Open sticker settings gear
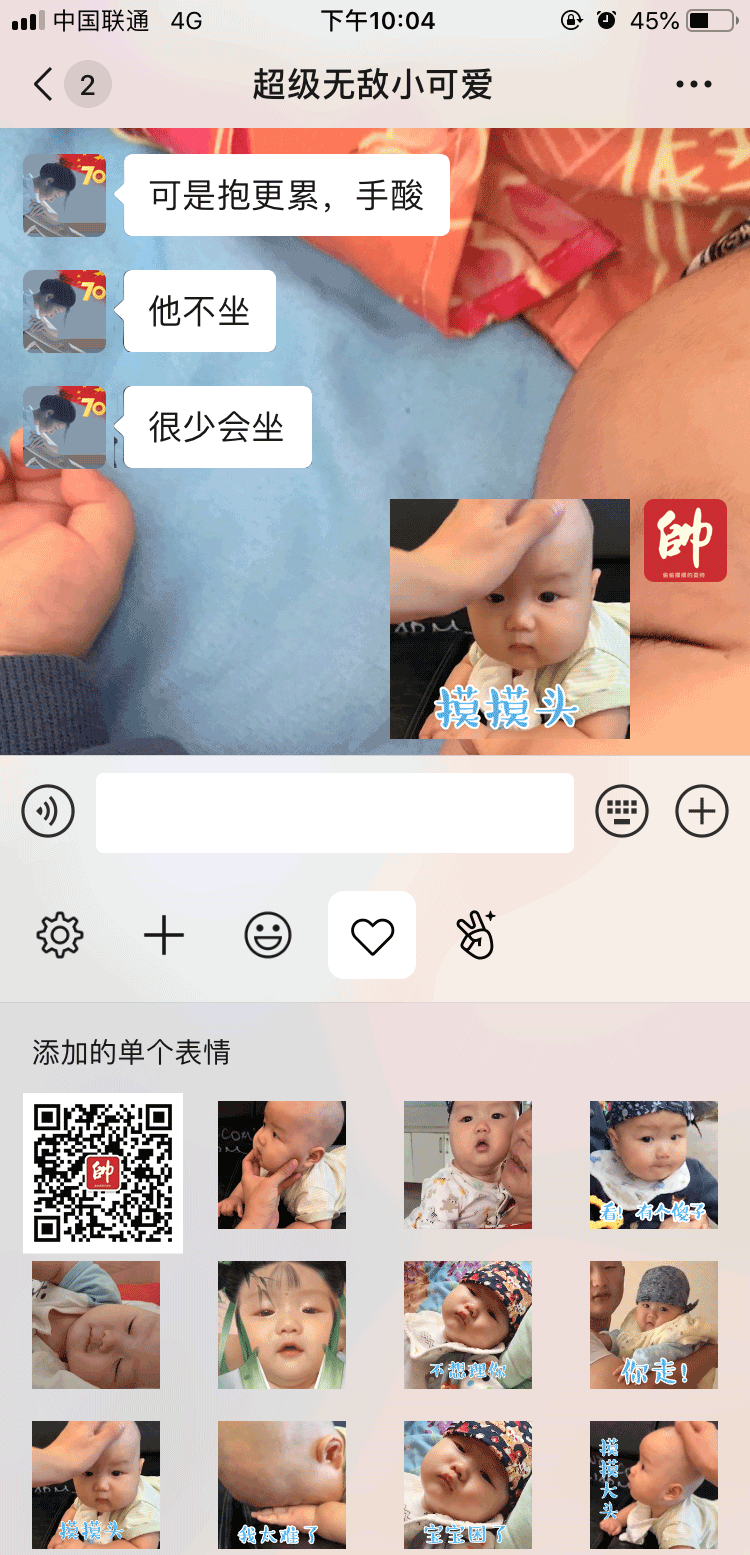 (x=60, y=936)
